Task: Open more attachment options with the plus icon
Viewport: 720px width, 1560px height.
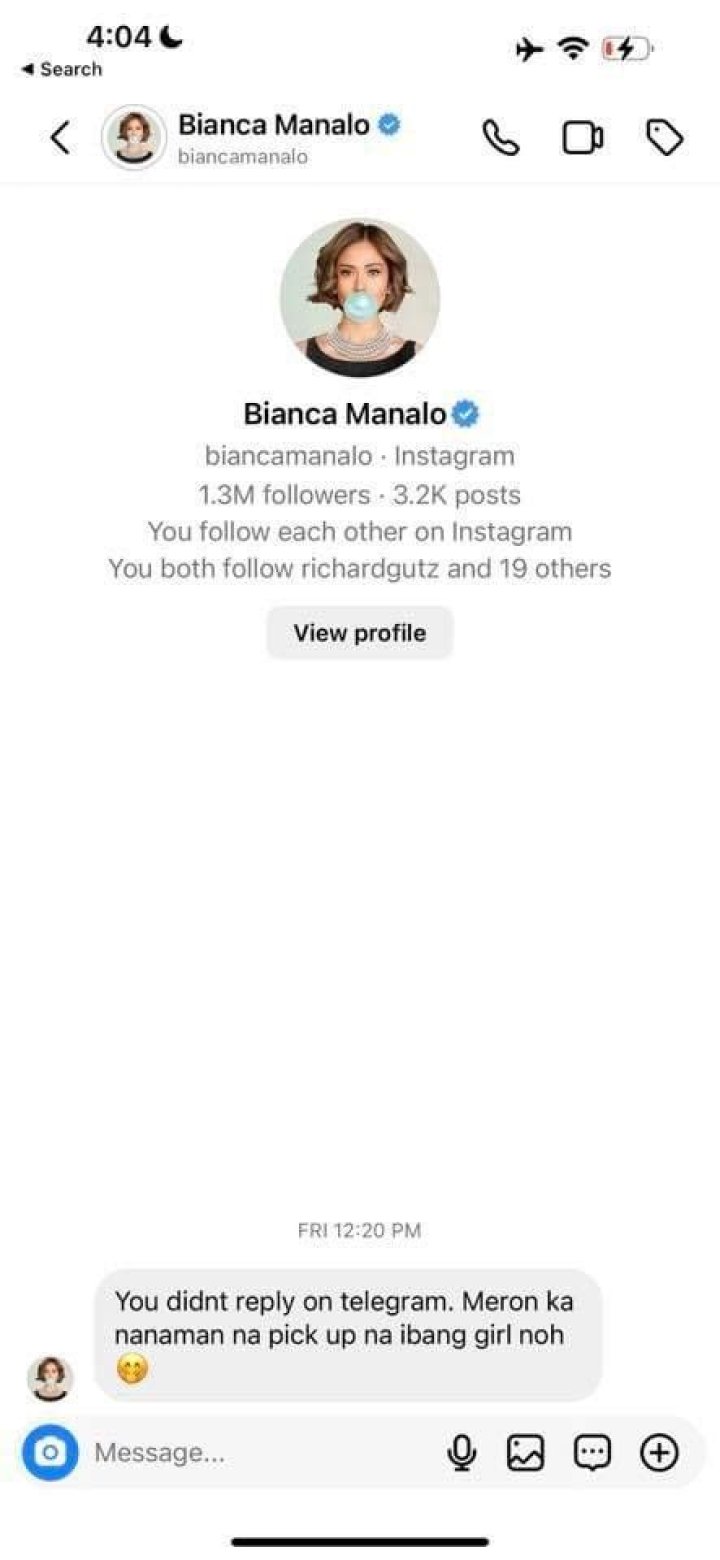Action: tap(659, 1452)
